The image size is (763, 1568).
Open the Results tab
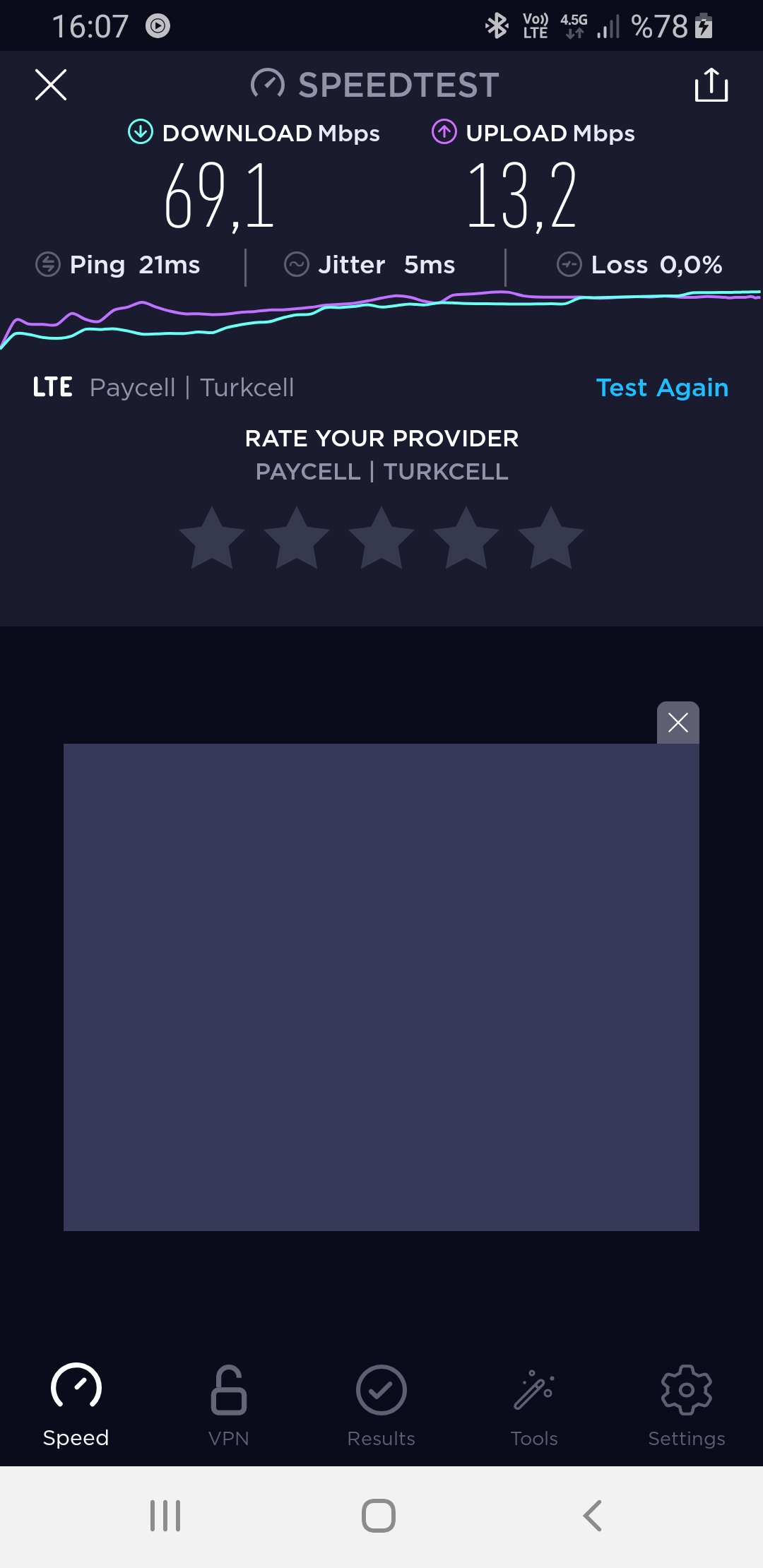381,1406
